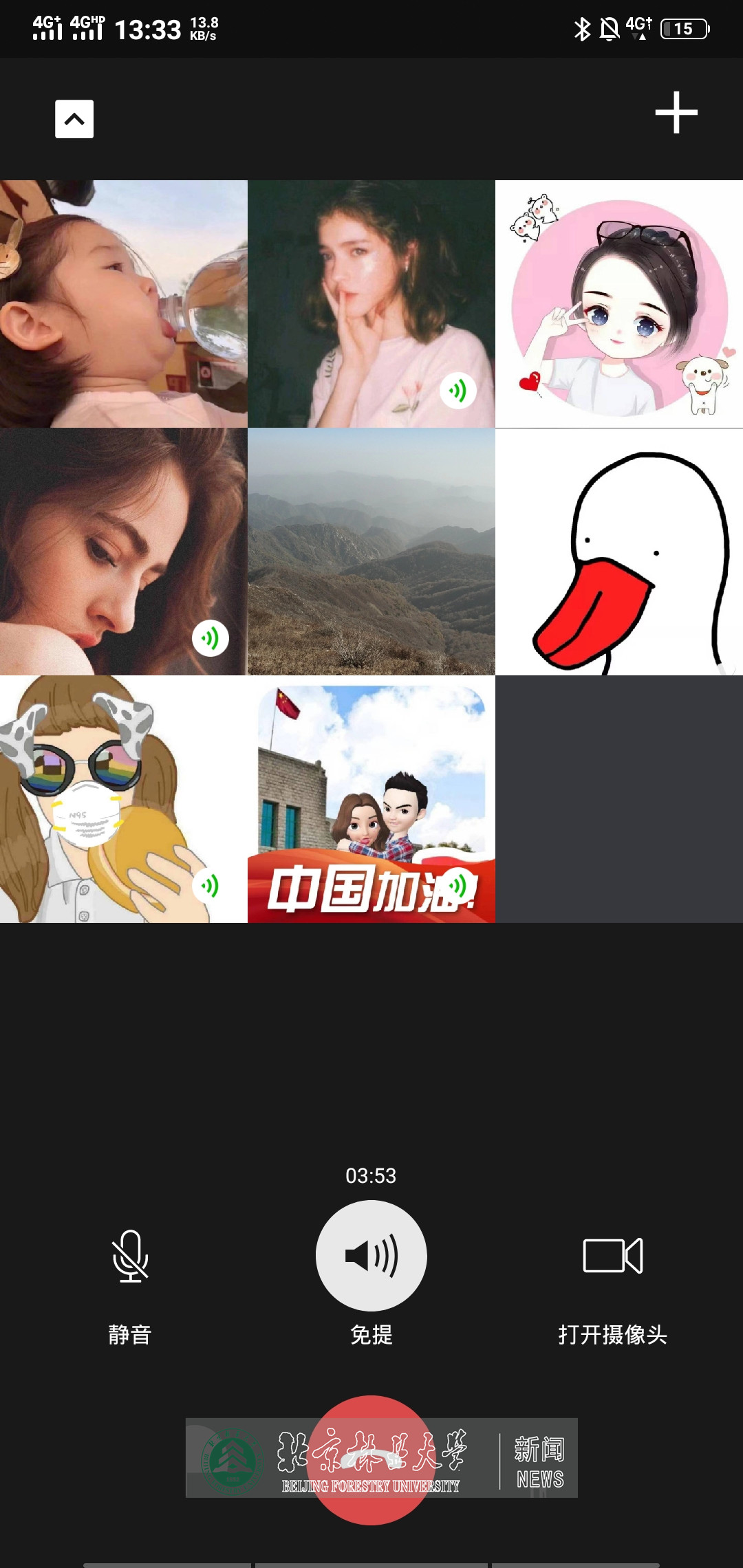Turn on the camera (打开摄像头)
Viewport: 743px width, 1568px height.
(x=612, y=1256)
